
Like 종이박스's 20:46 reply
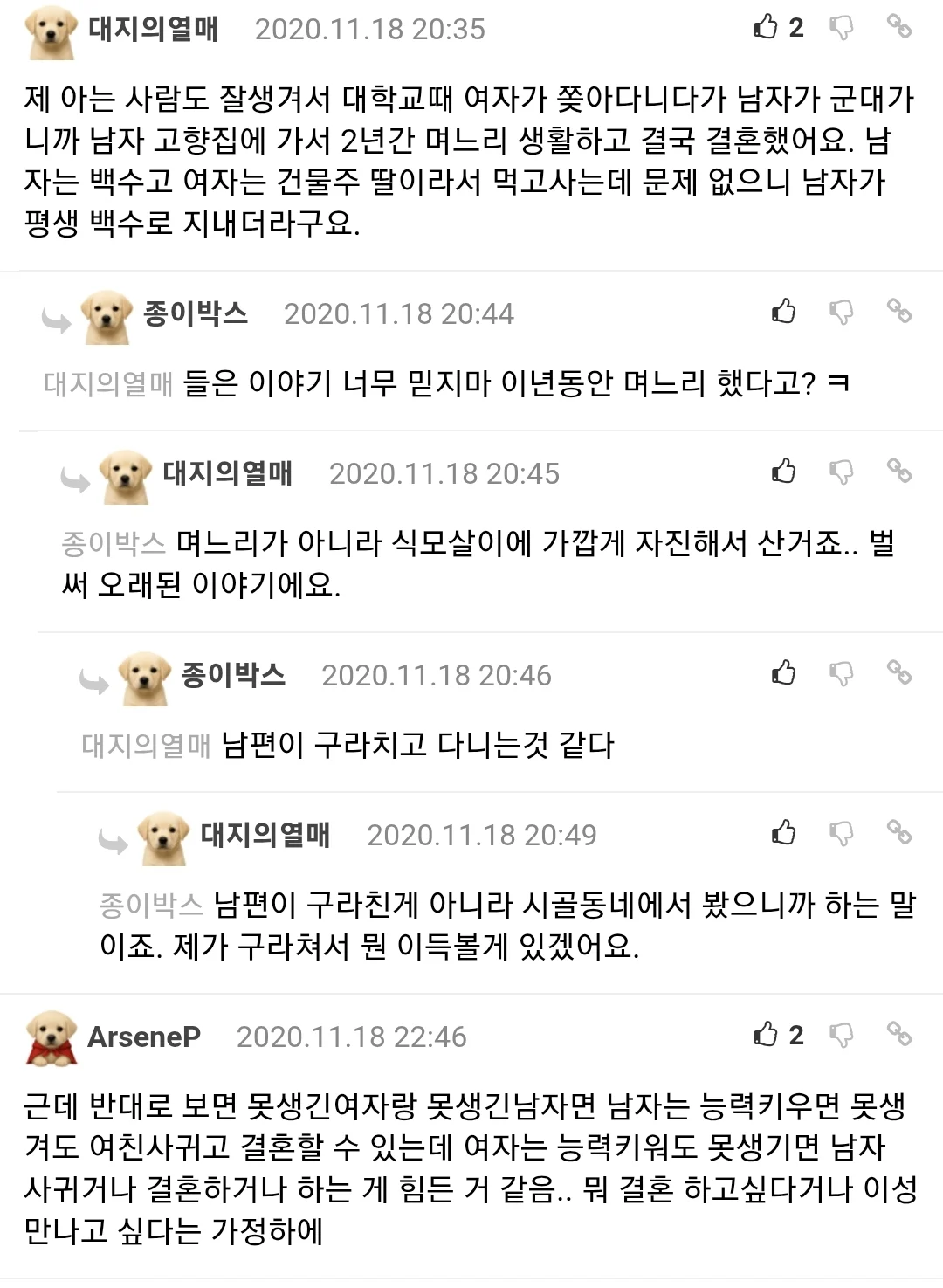pyautogui.click(x=783, y=672)
